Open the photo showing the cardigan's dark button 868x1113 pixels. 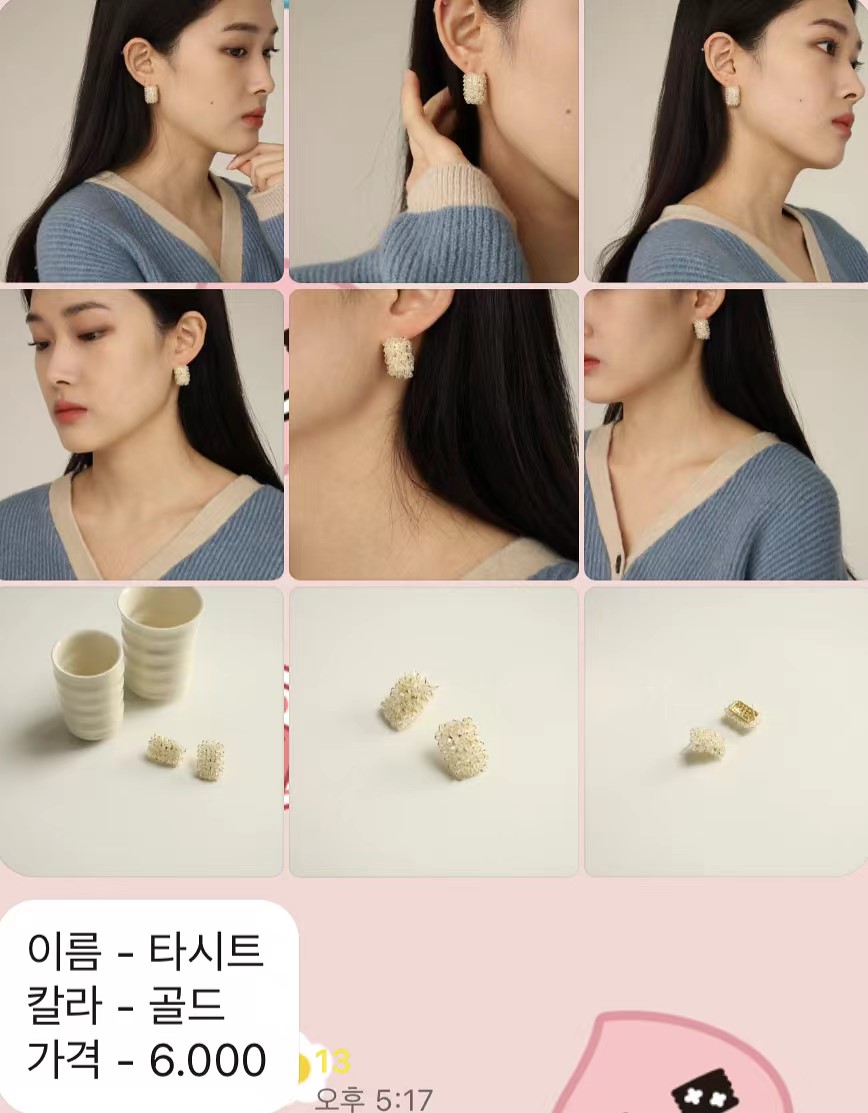click(x=726, y=434)
